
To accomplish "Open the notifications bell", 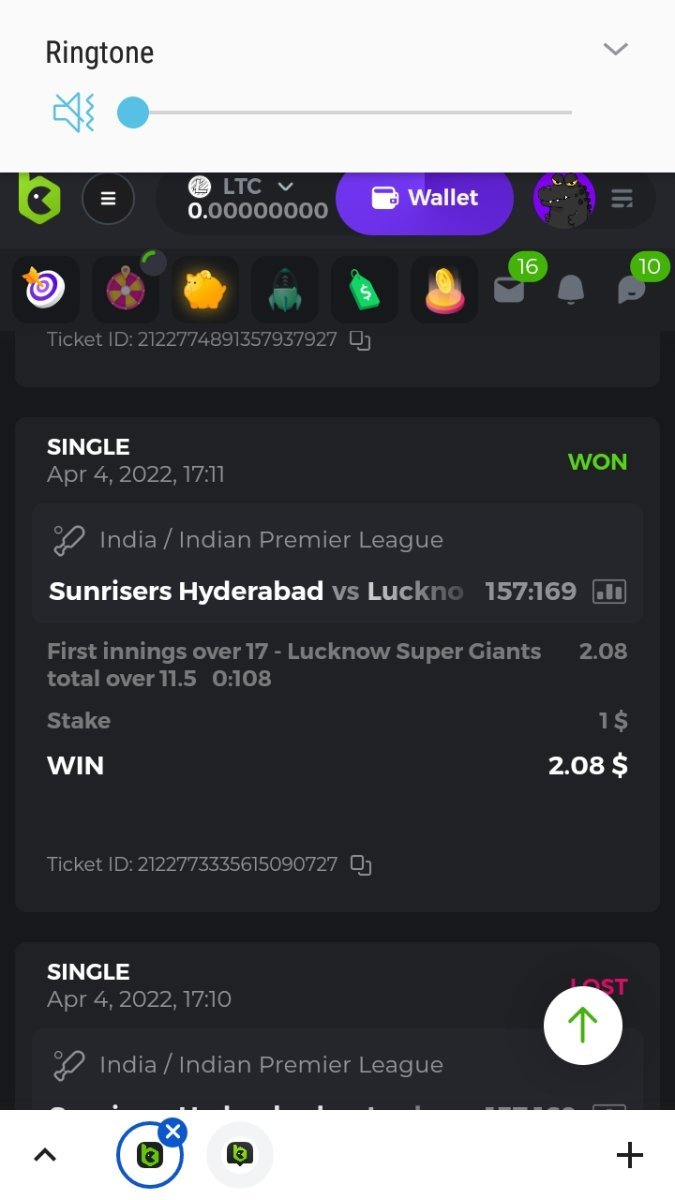I will [x=571, y=290].
